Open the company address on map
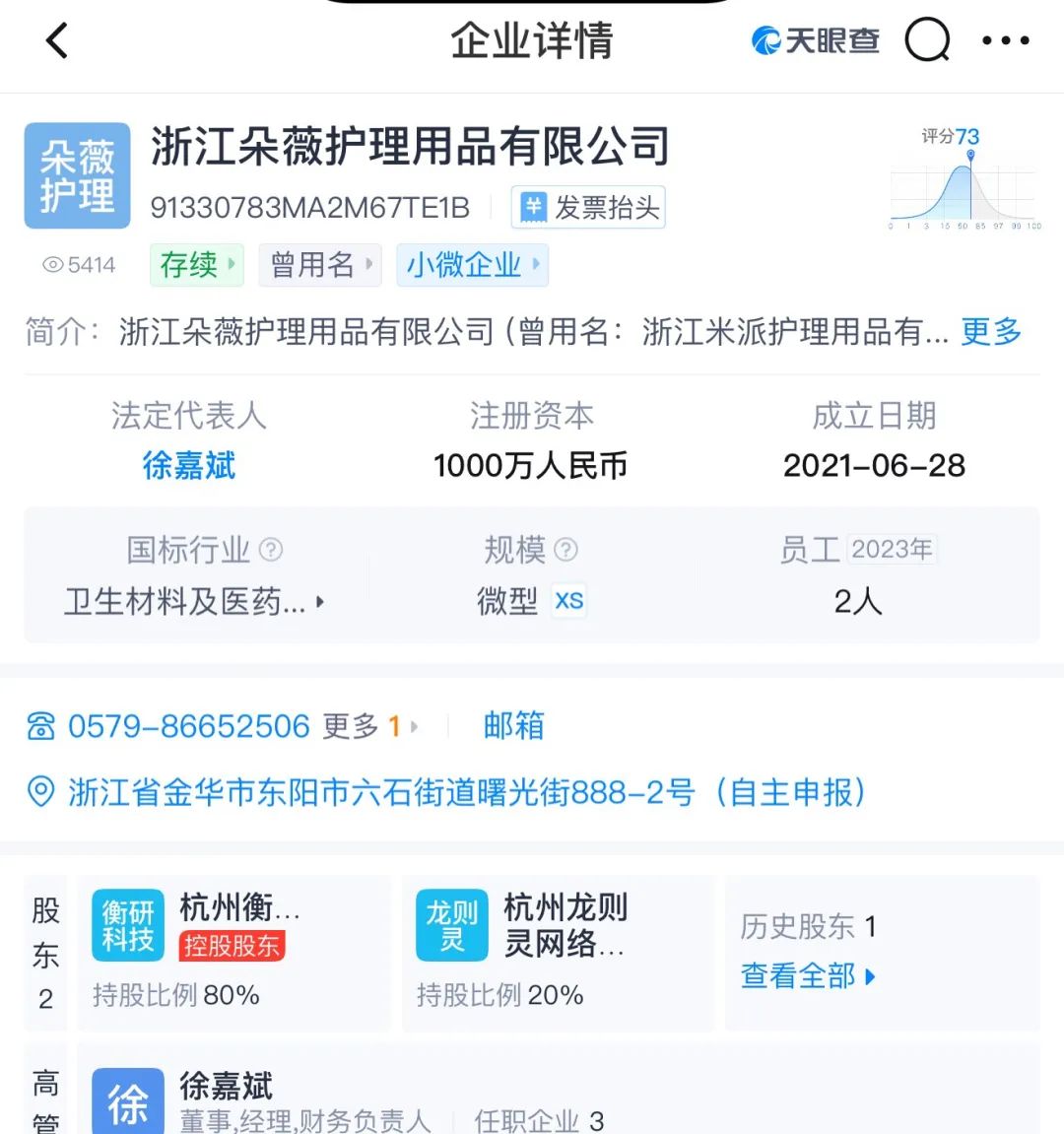 [463, 792]
